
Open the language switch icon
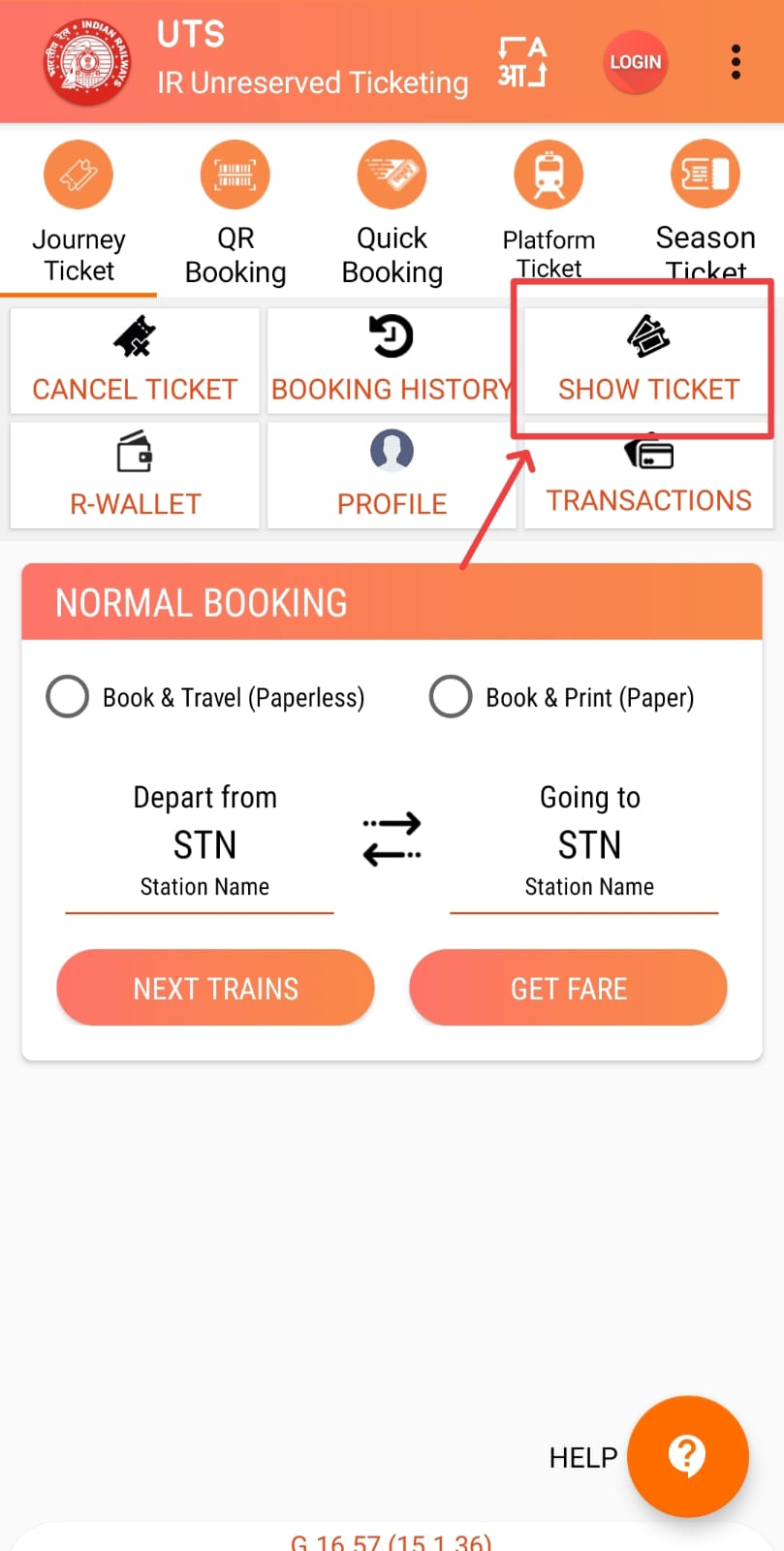pyautogui.click(x=522, y=62)
